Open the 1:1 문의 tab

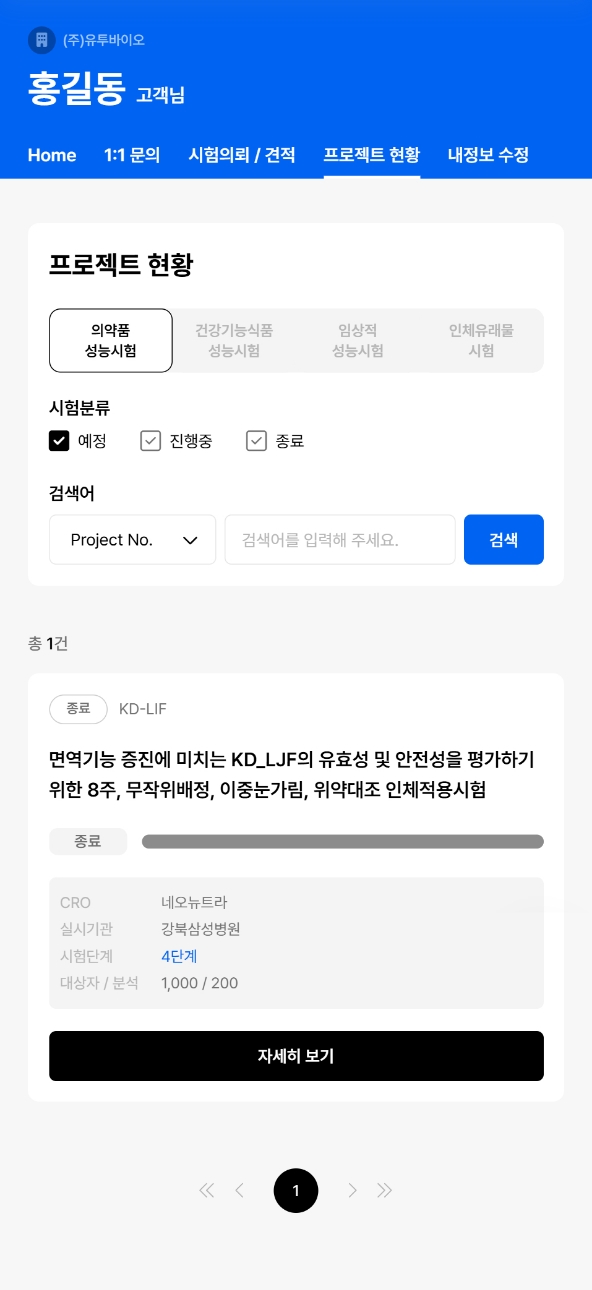click(132, 155)
